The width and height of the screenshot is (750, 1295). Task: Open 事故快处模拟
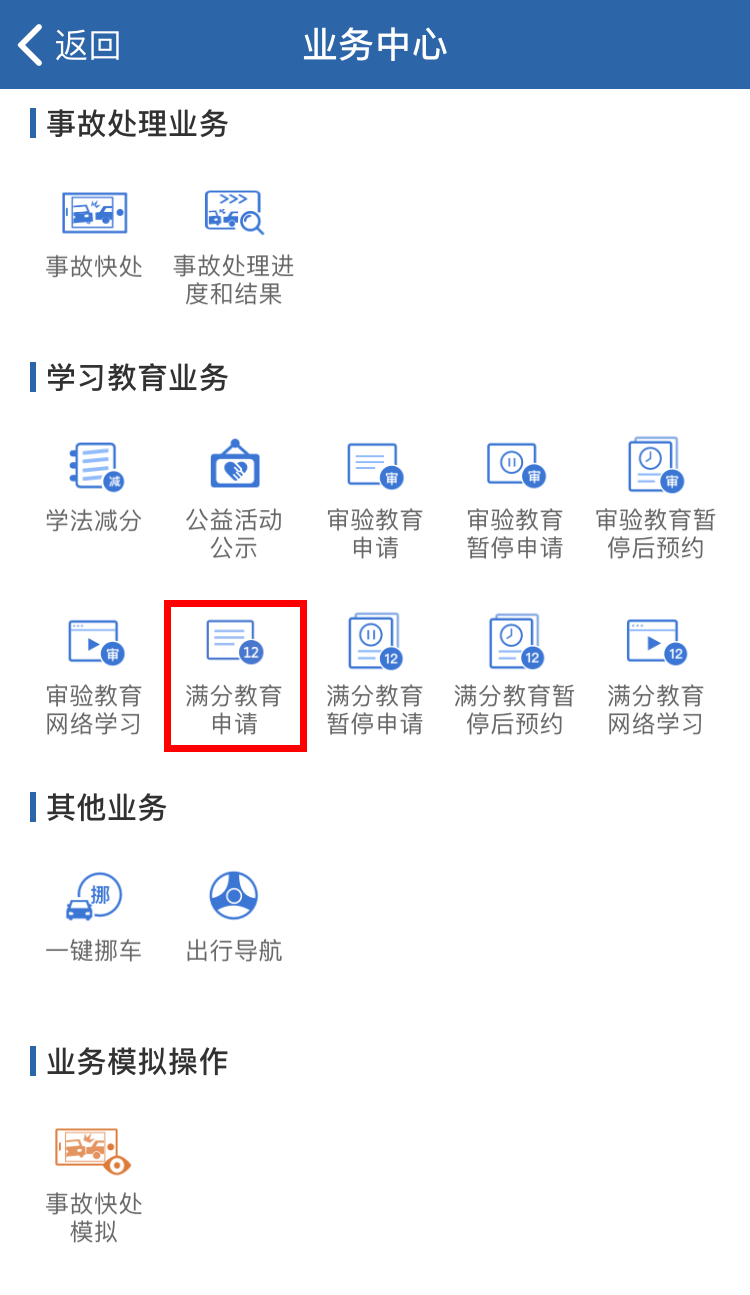(94, 1183)
